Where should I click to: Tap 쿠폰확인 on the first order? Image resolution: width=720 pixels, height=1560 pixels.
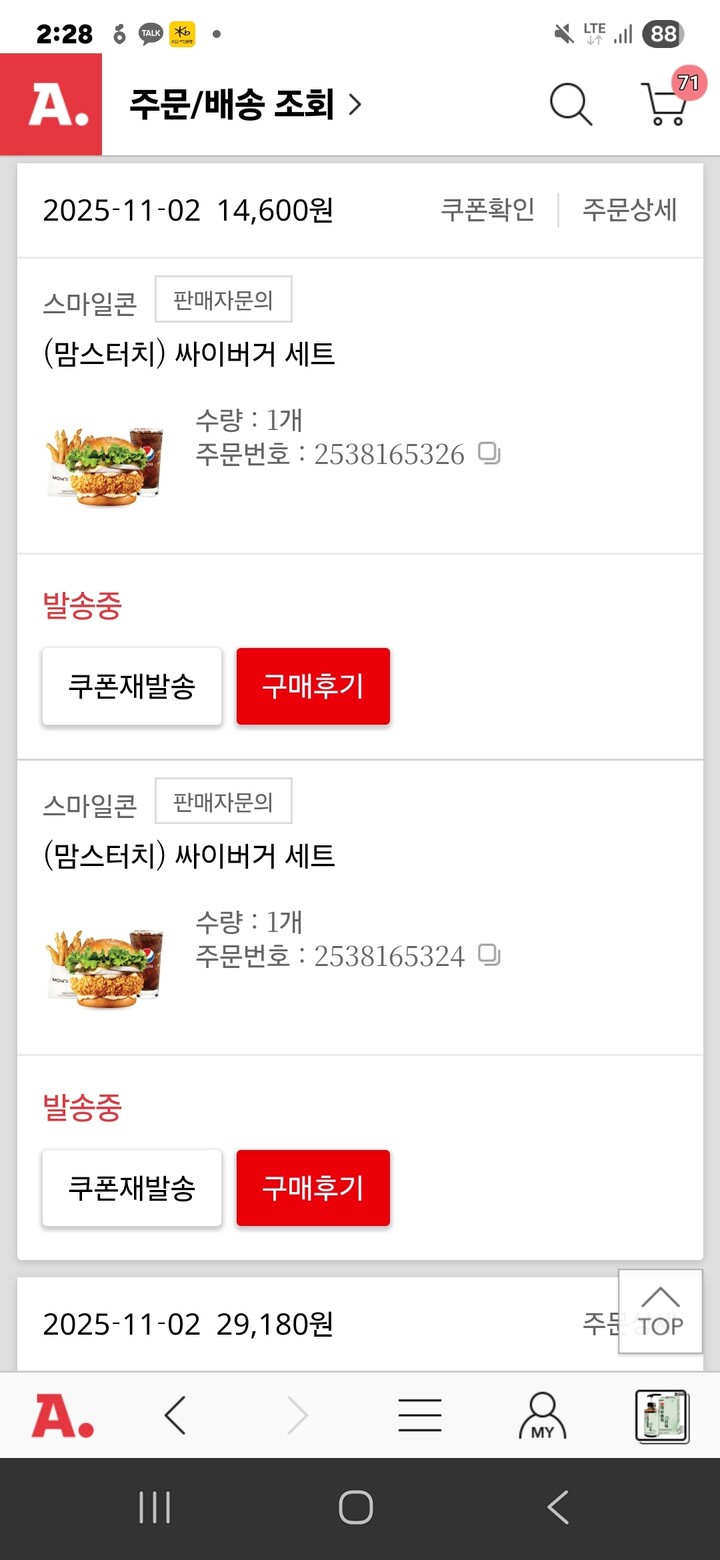click(x=489, y=211)
